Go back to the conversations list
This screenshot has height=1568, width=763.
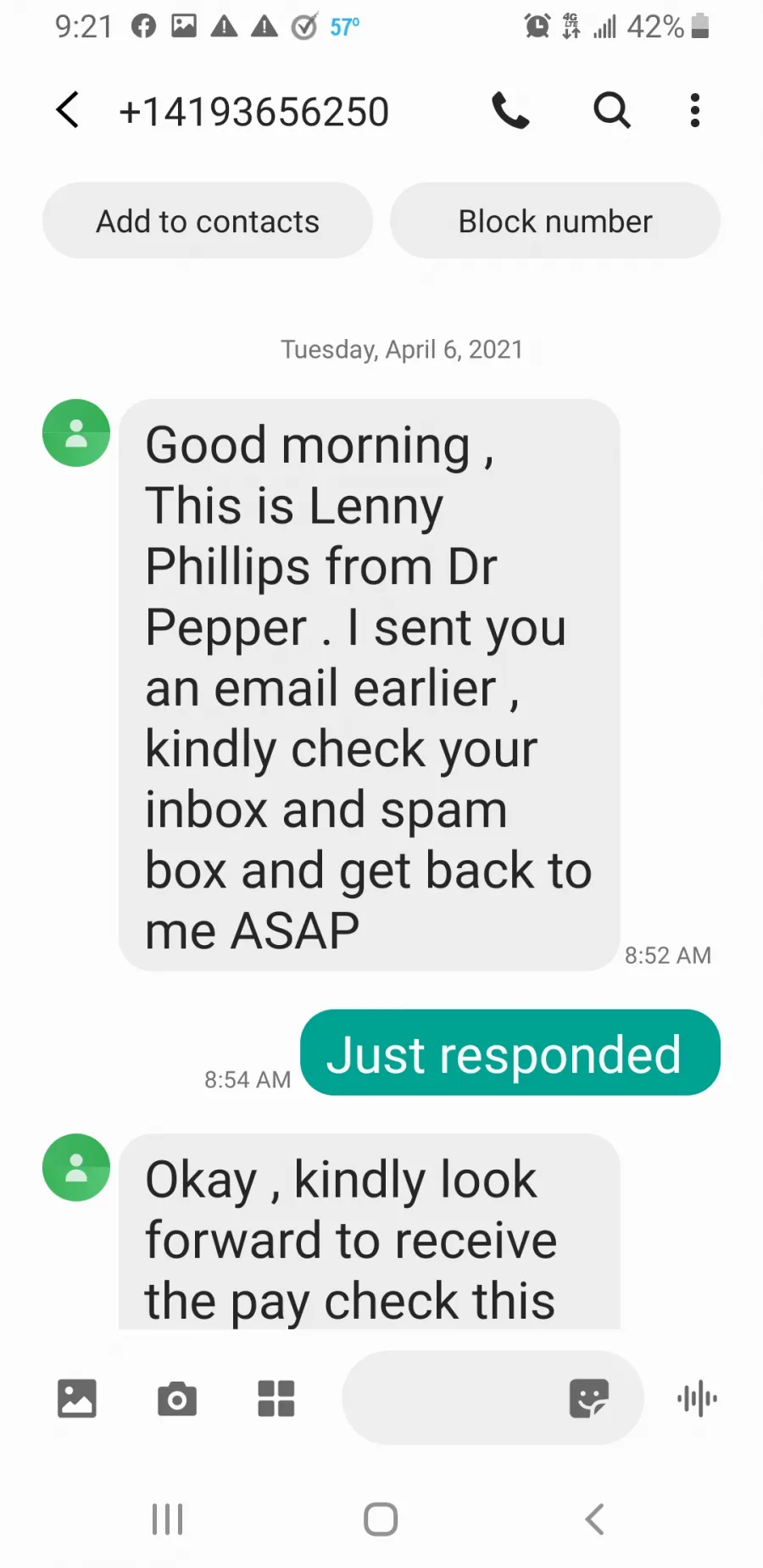[x=68, y=110]
